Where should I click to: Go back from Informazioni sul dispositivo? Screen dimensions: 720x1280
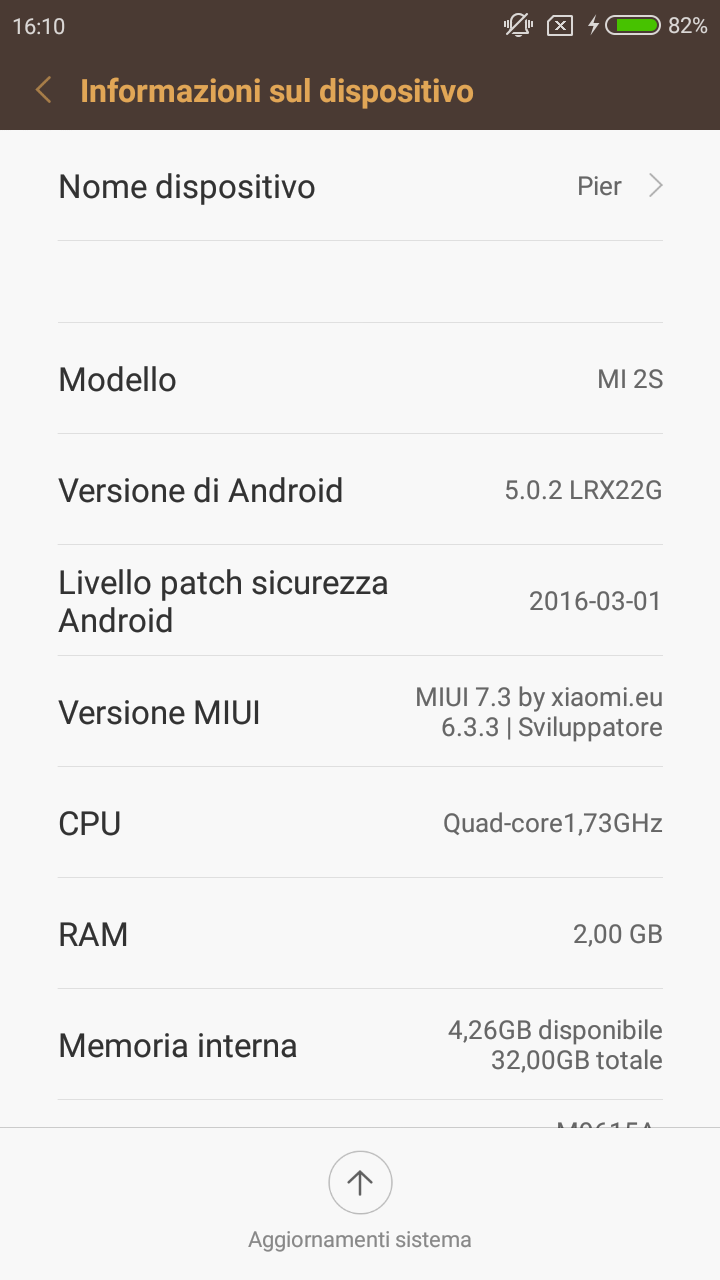[43, 91]
